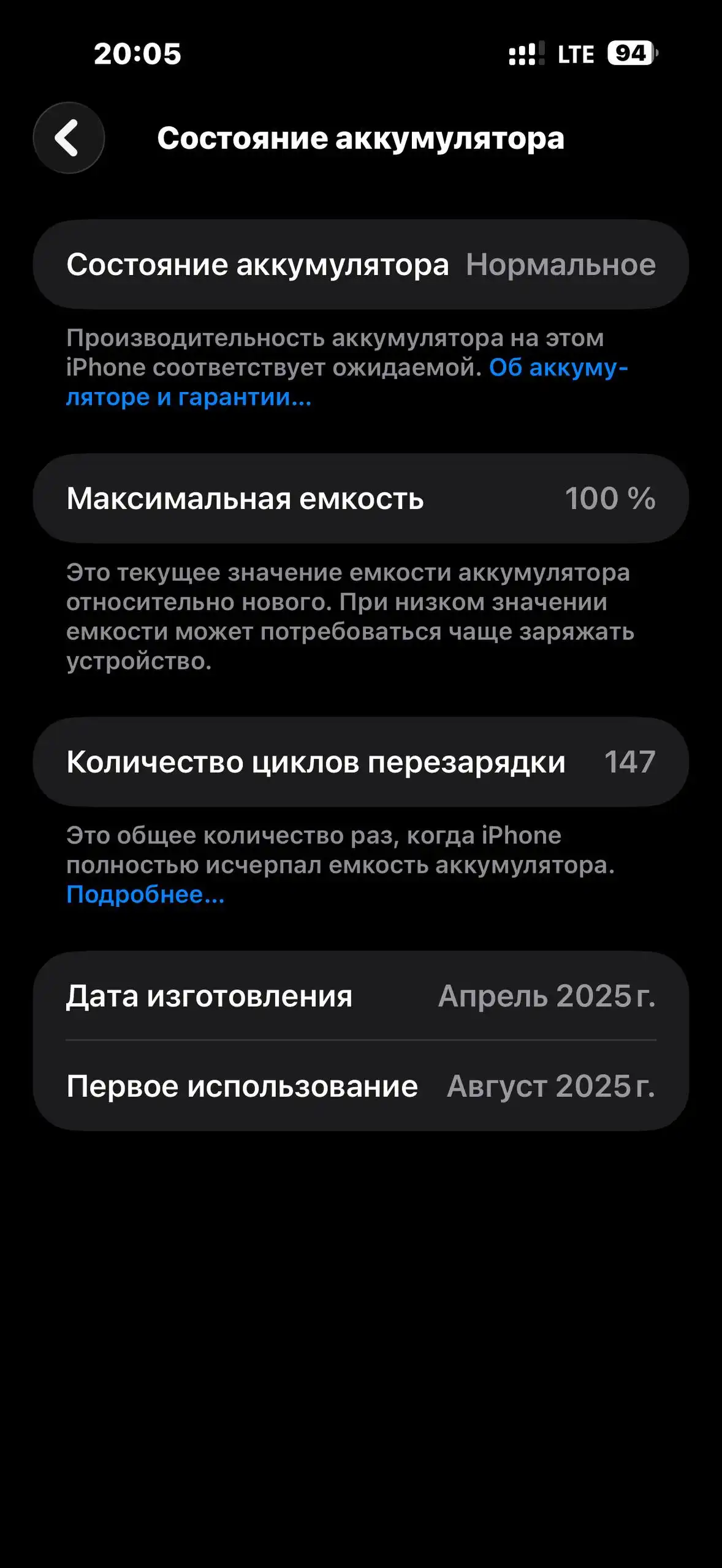
Task: Tap the Нормальное status text
Action: [x=561, y=265]
